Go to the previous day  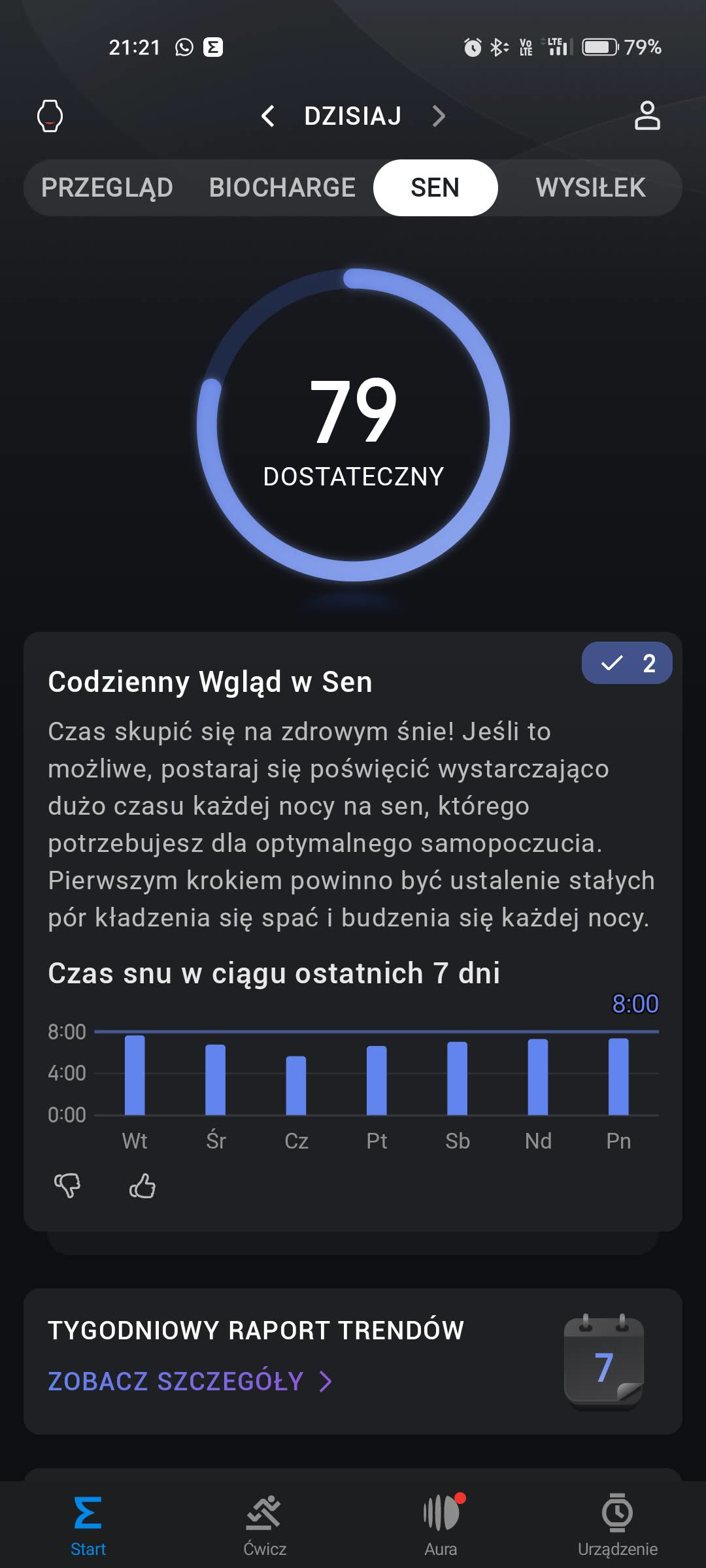(268, 116)
